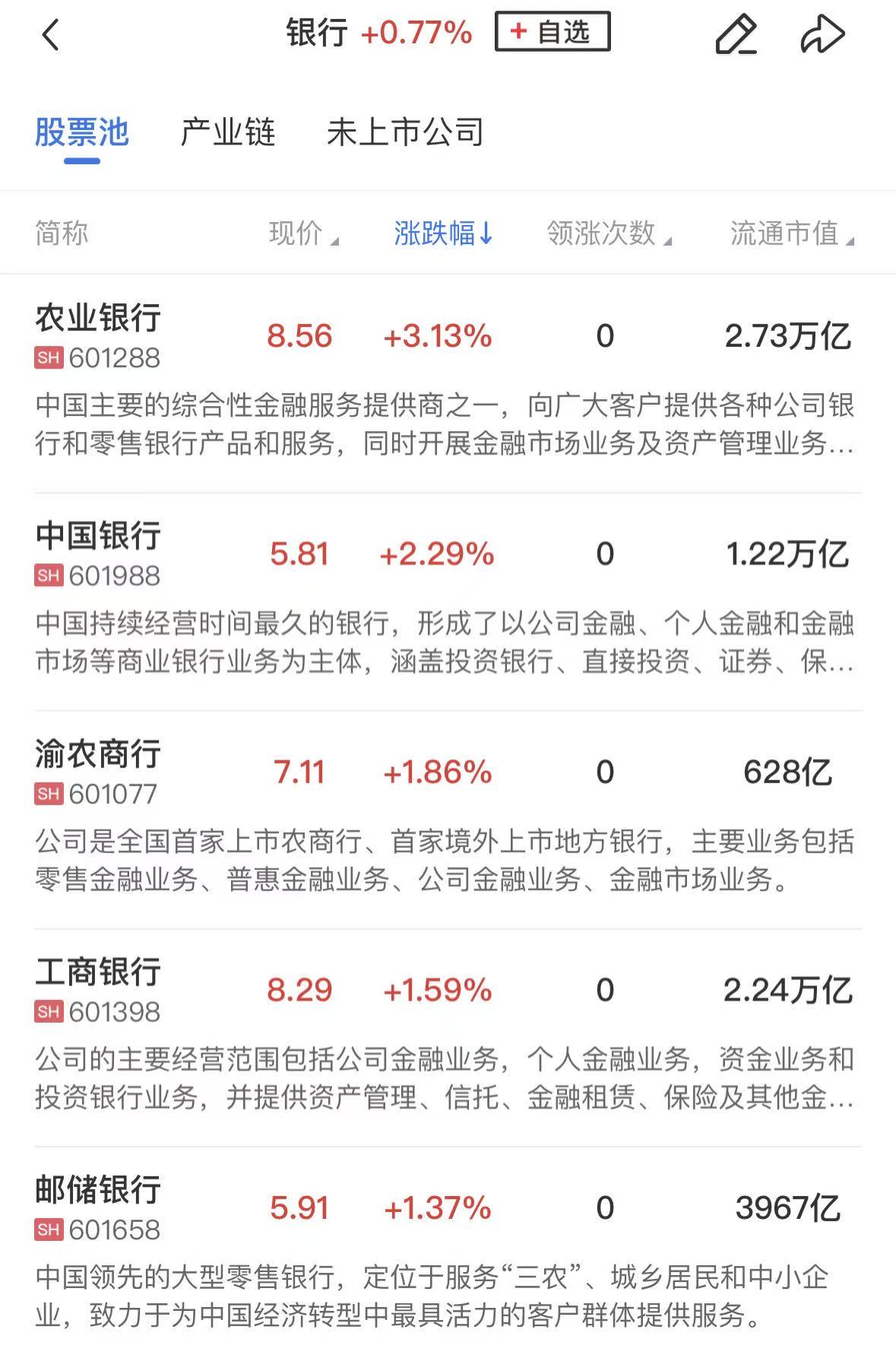The width and height of the screenshot is (896, 1355).
Task: Go back using the top-left arrow
Action: coord(50,35)
